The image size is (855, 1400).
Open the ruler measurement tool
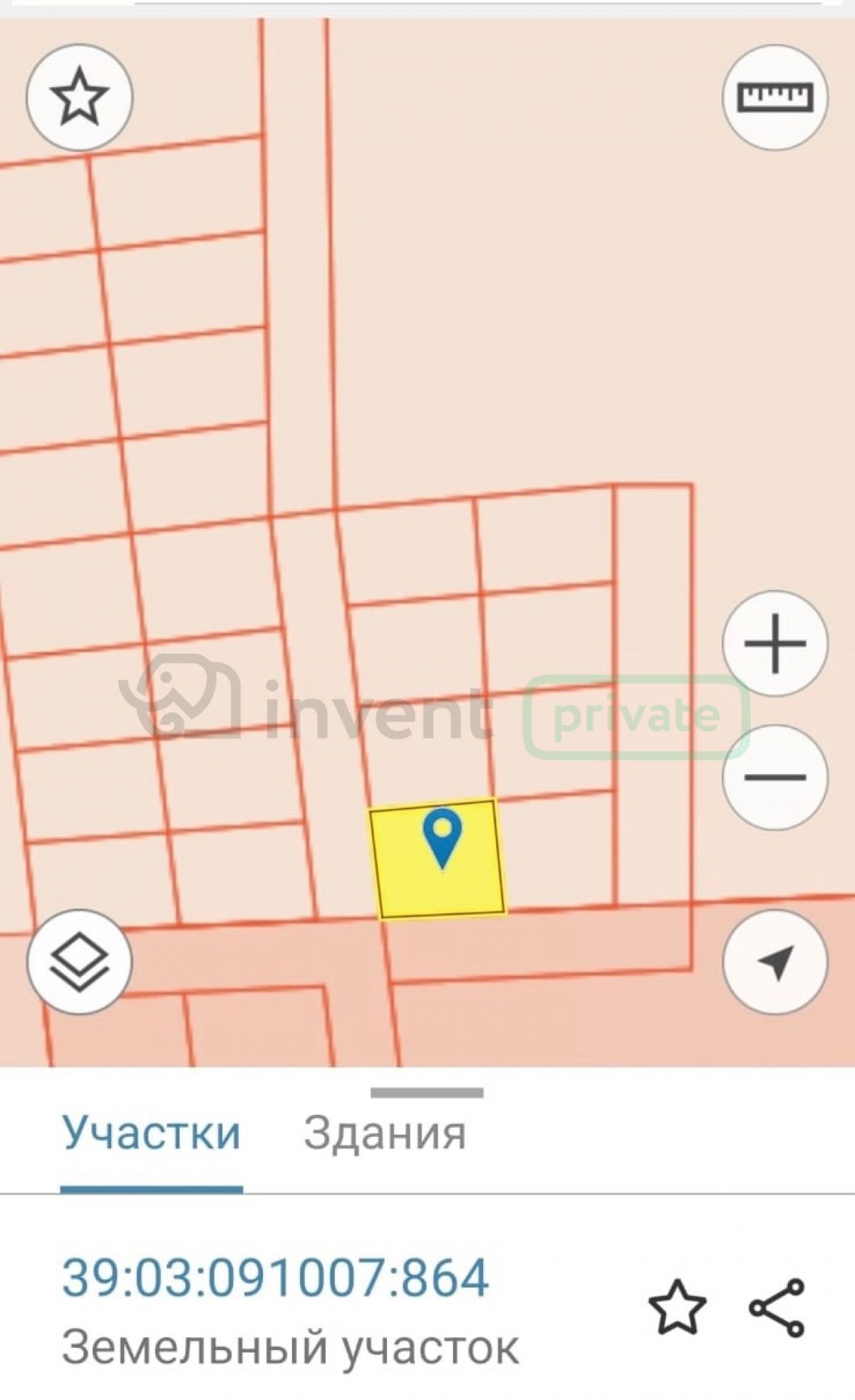click(775, 97)
